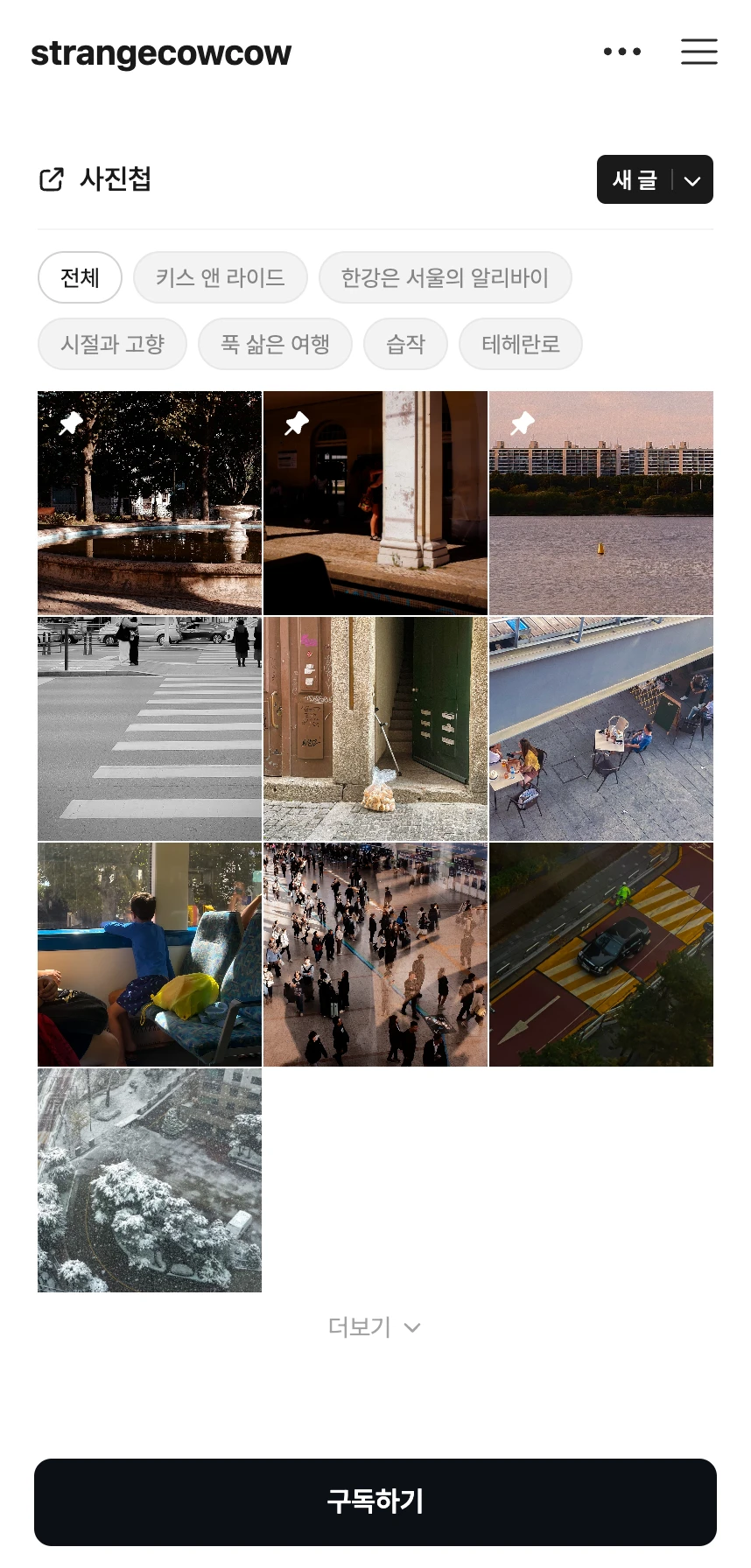Filter by 한강은 서울의 알리바이
Screen dimensions: 751x1568
(x=445, y=277)
